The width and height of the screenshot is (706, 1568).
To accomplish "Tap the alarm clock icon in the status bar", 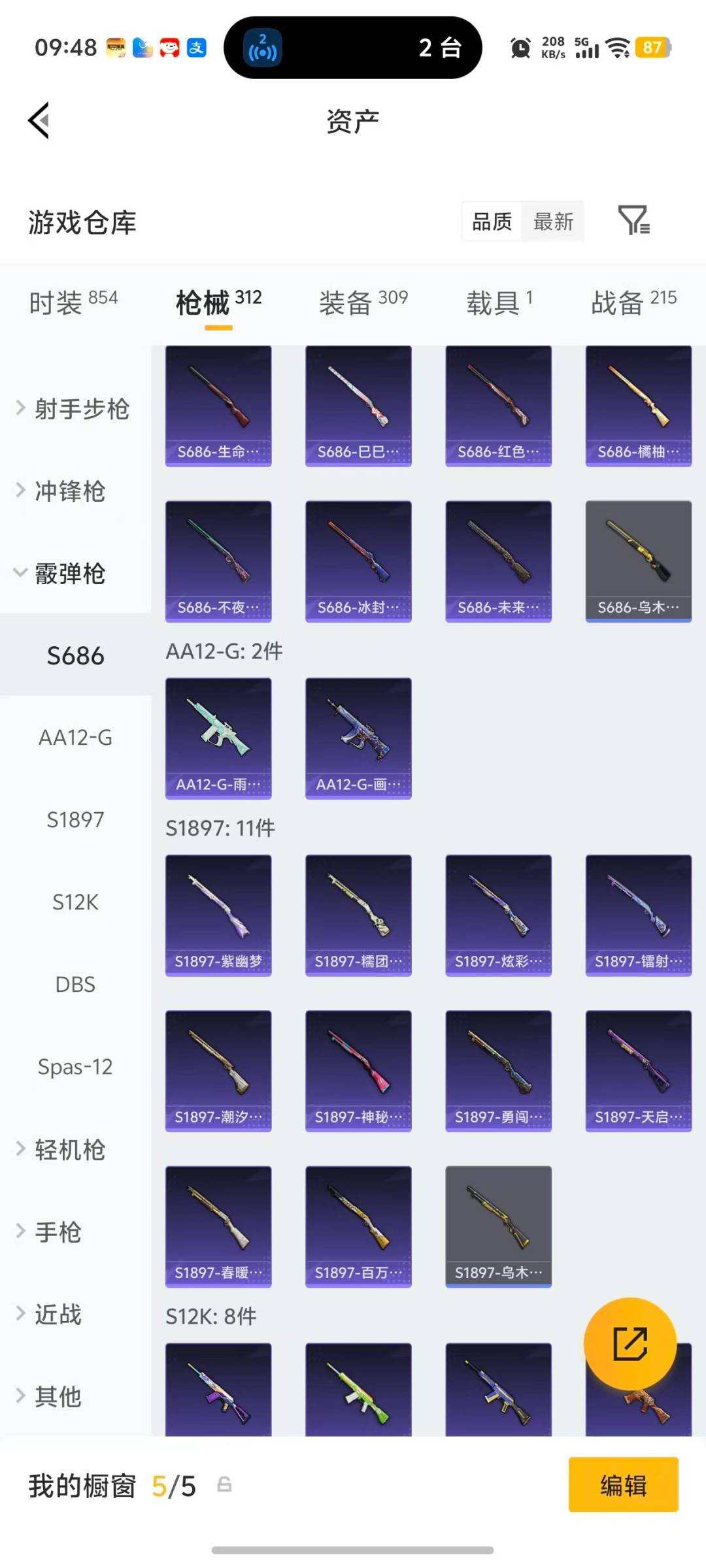I will [520, 48].
